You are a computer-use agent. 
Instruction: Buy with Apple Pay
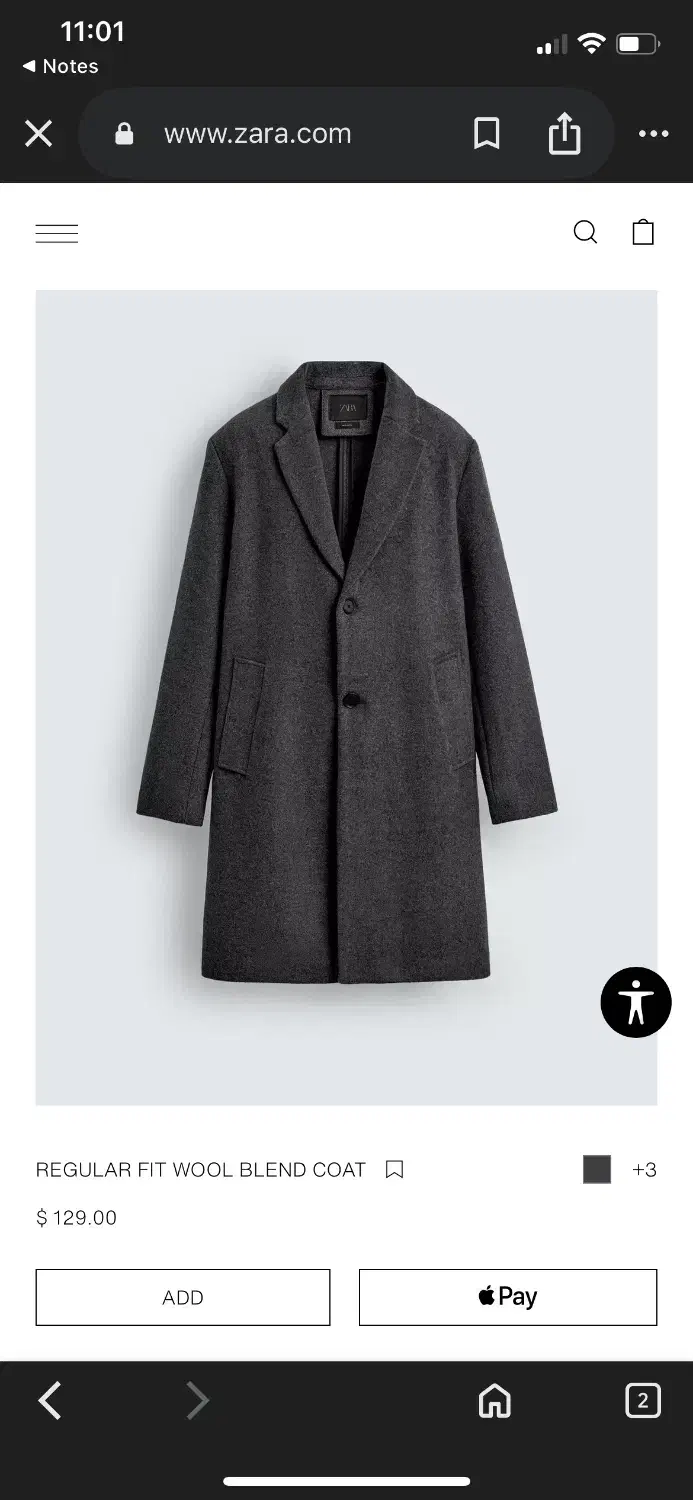pos(508,1297)
